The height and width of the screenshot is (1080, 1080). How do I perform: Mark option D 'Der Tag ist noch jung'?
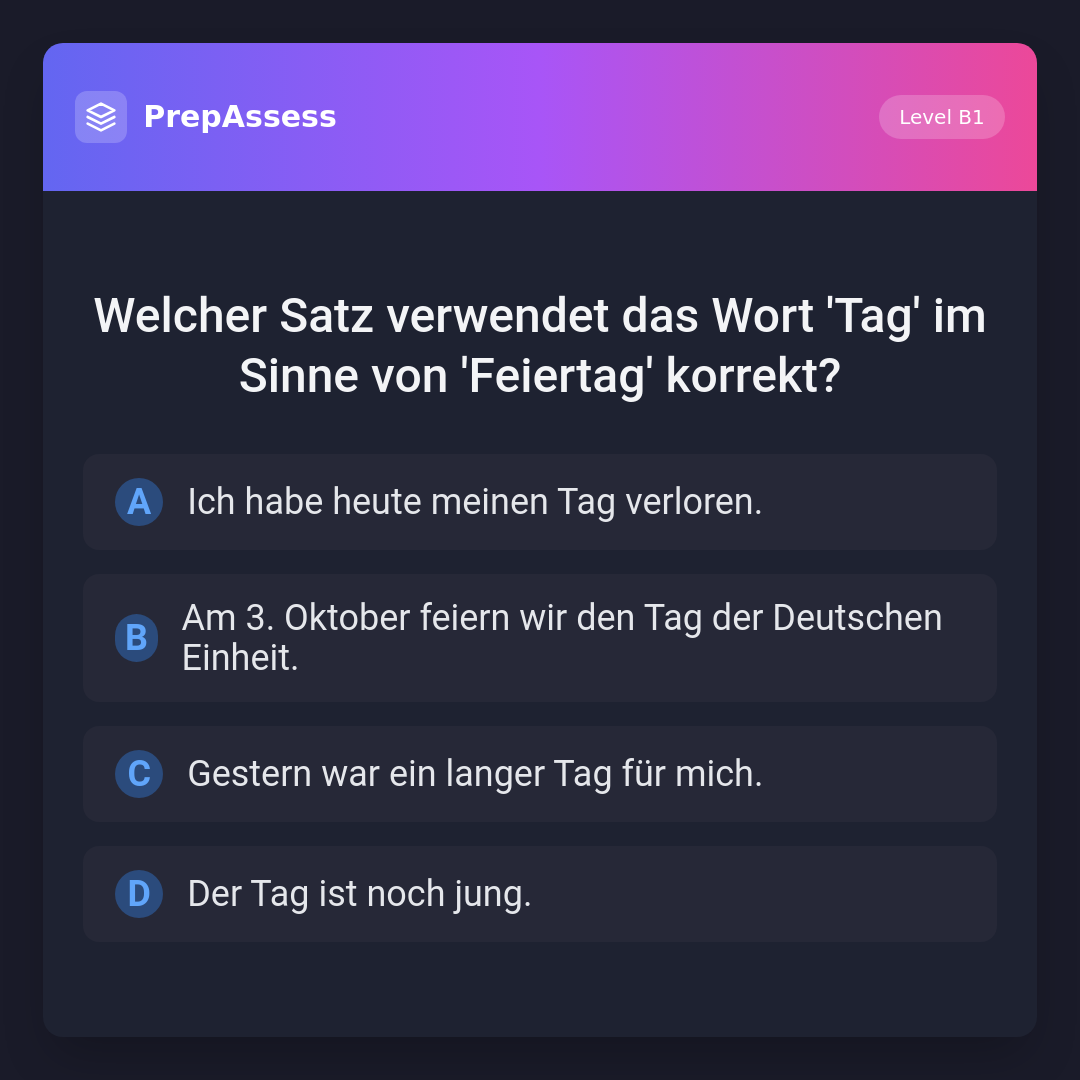click(539, 894)
